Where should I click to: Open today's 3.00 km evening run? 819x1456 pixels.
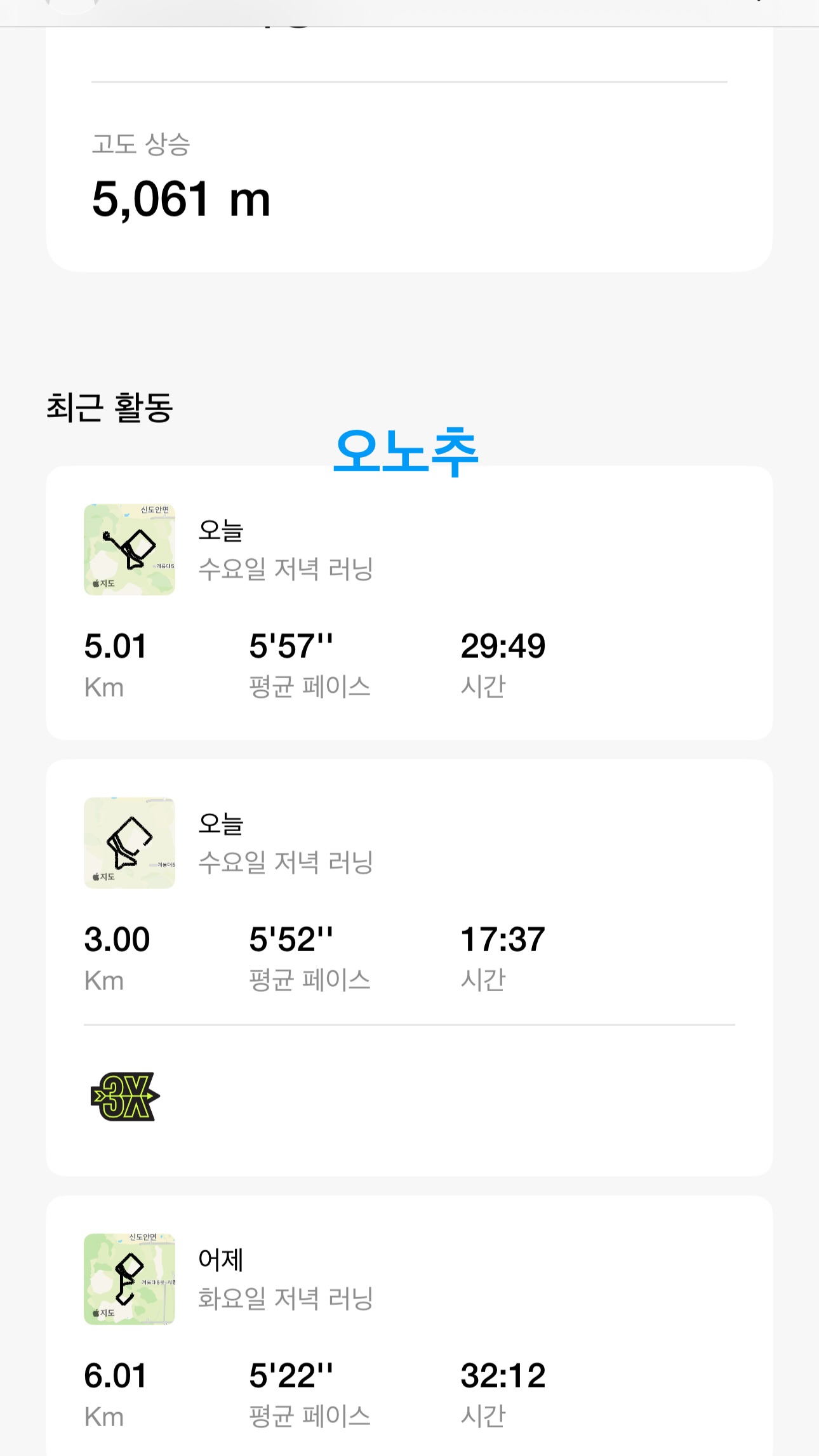pos(409,895)
